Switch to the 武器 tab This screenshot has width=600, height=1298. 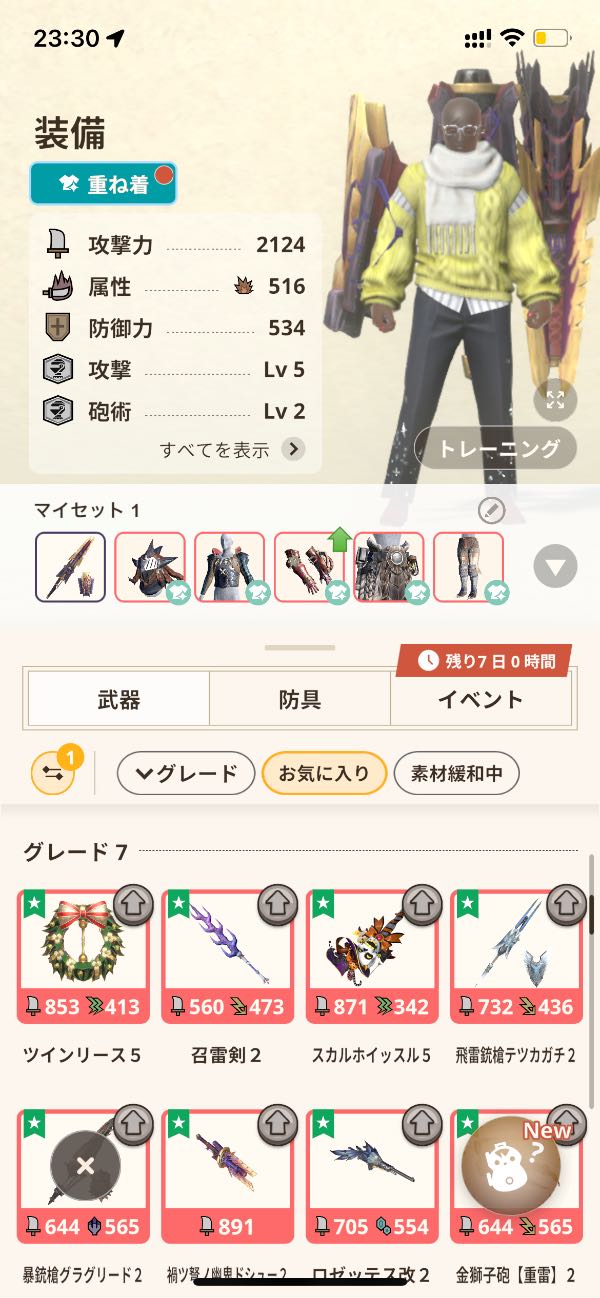118,699
